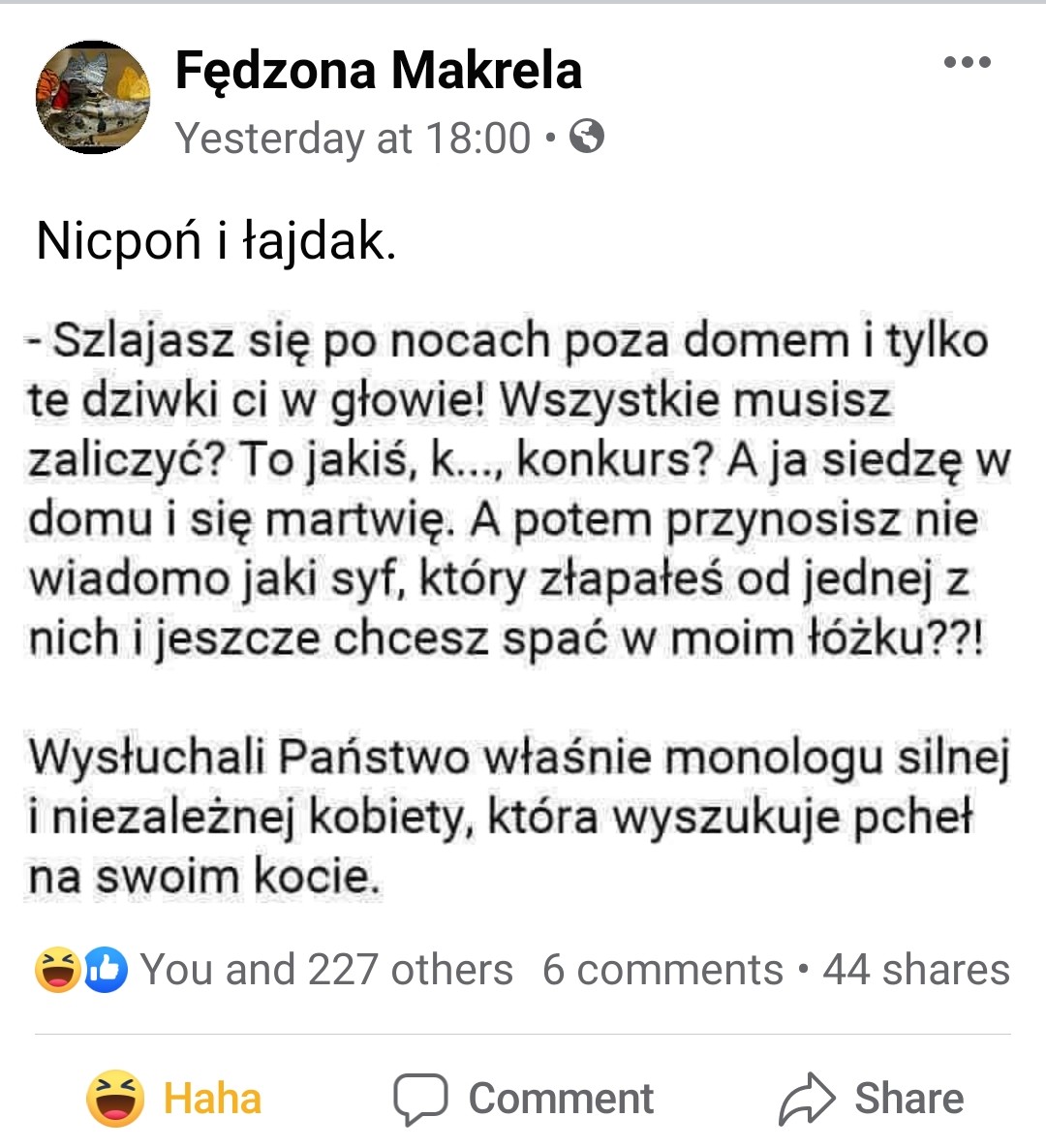Open the post timestamp Yesterday at 18:00
The width and height of the screenshot is (1046, 1148).
(353, 139)
